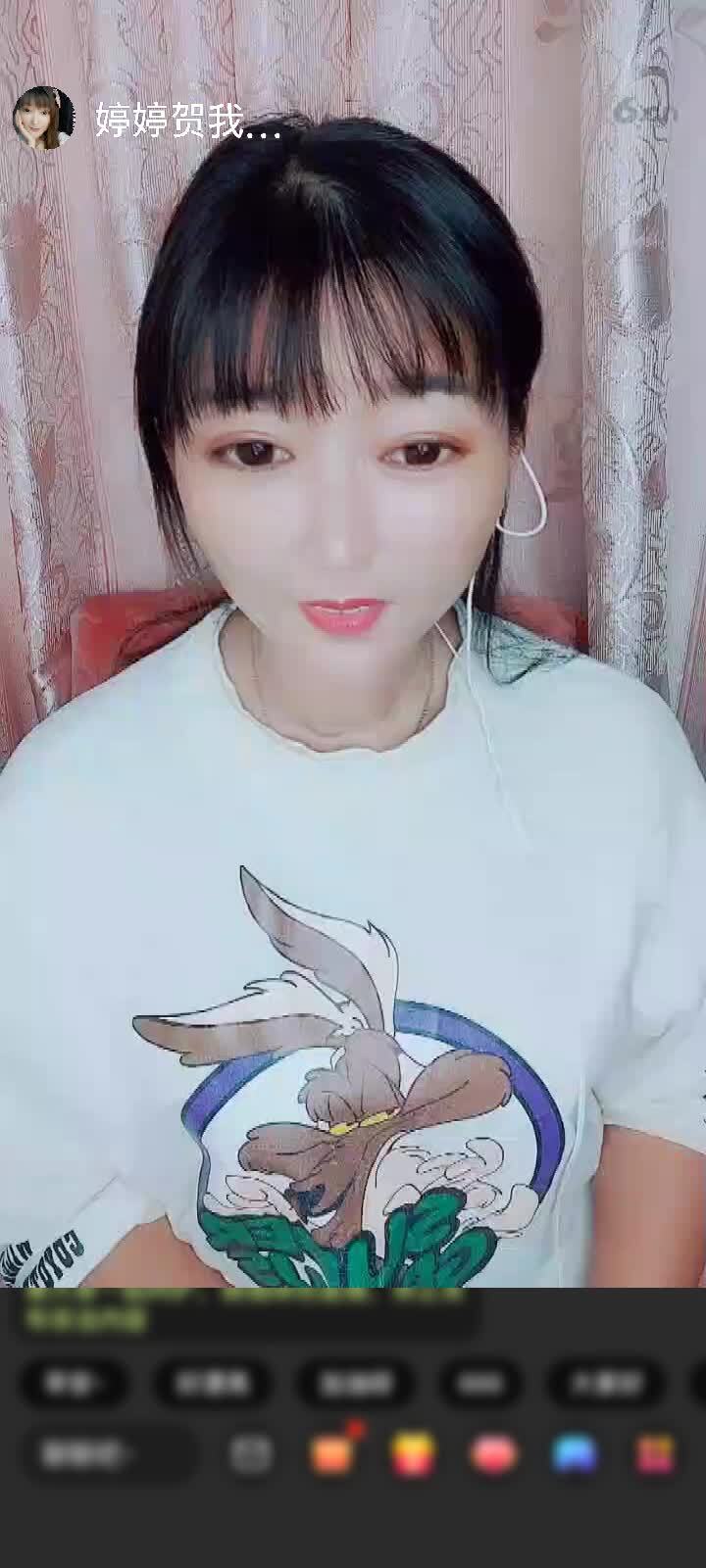Open the streamer's profile avatar
The width and height of the screenshot is (706, 1568).
click(42, 119)
